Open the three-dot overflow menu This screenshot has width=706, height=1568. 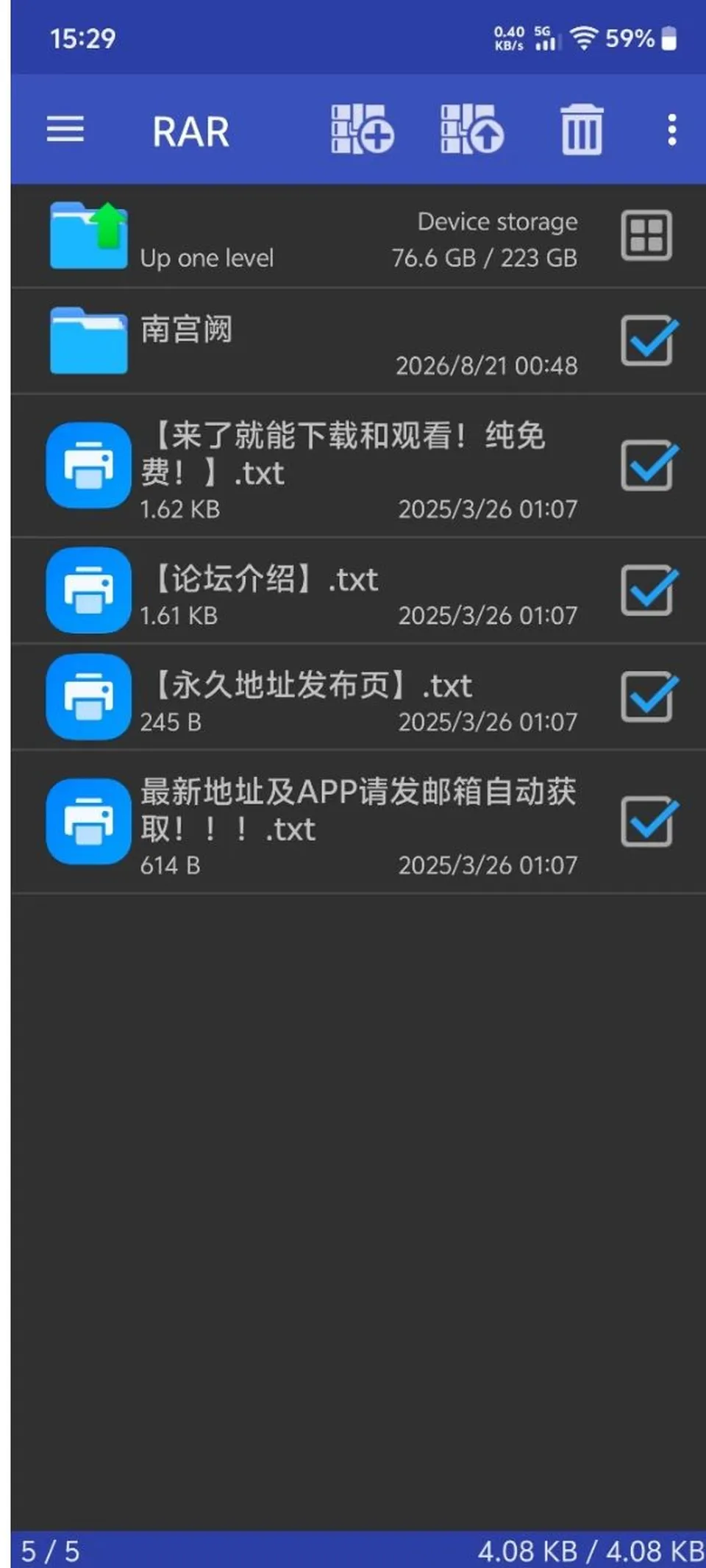pyautogui.click(x=671, y=130)
